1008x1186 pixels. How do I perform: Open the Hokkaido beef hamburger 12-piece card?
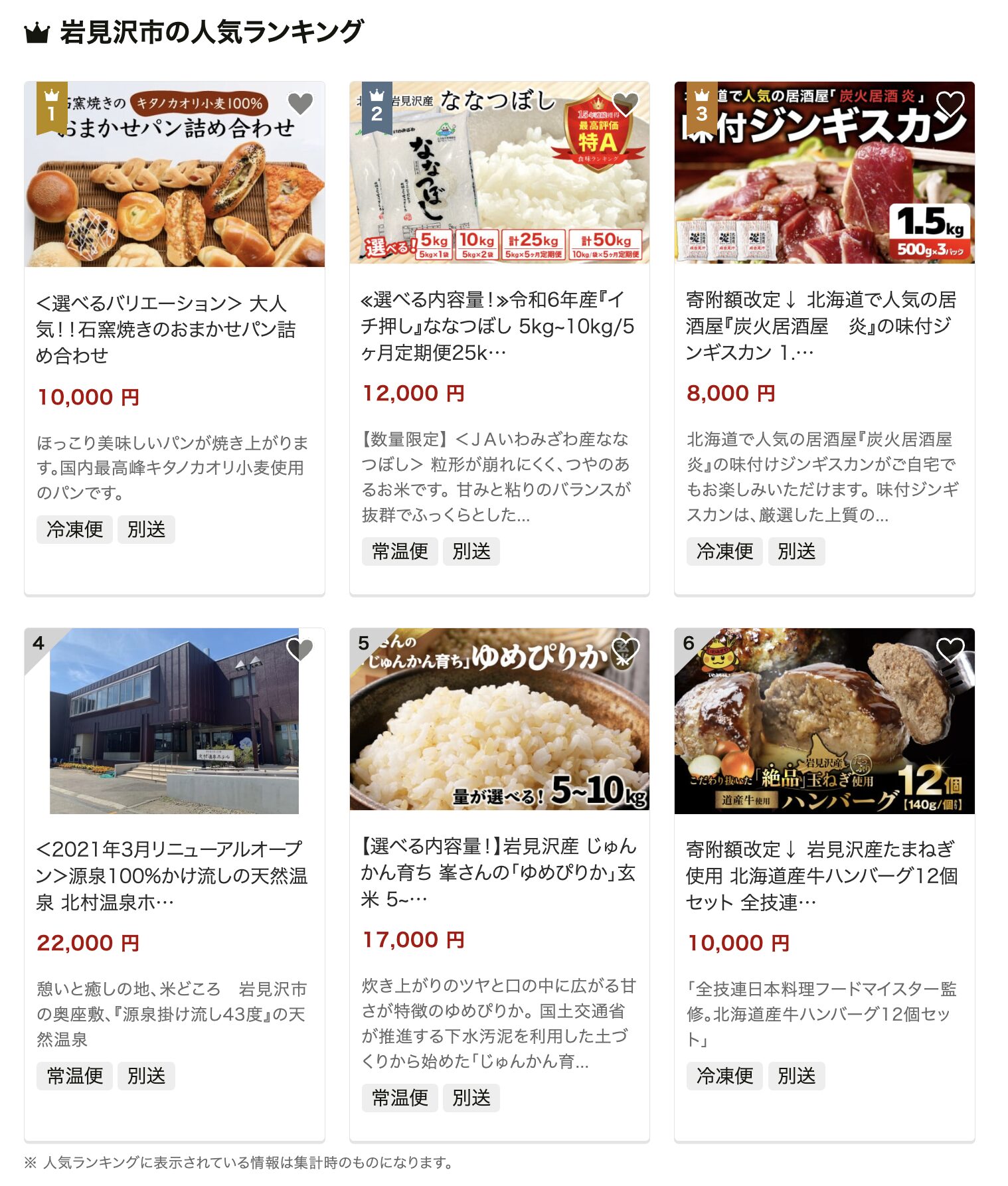click(822, 875)
